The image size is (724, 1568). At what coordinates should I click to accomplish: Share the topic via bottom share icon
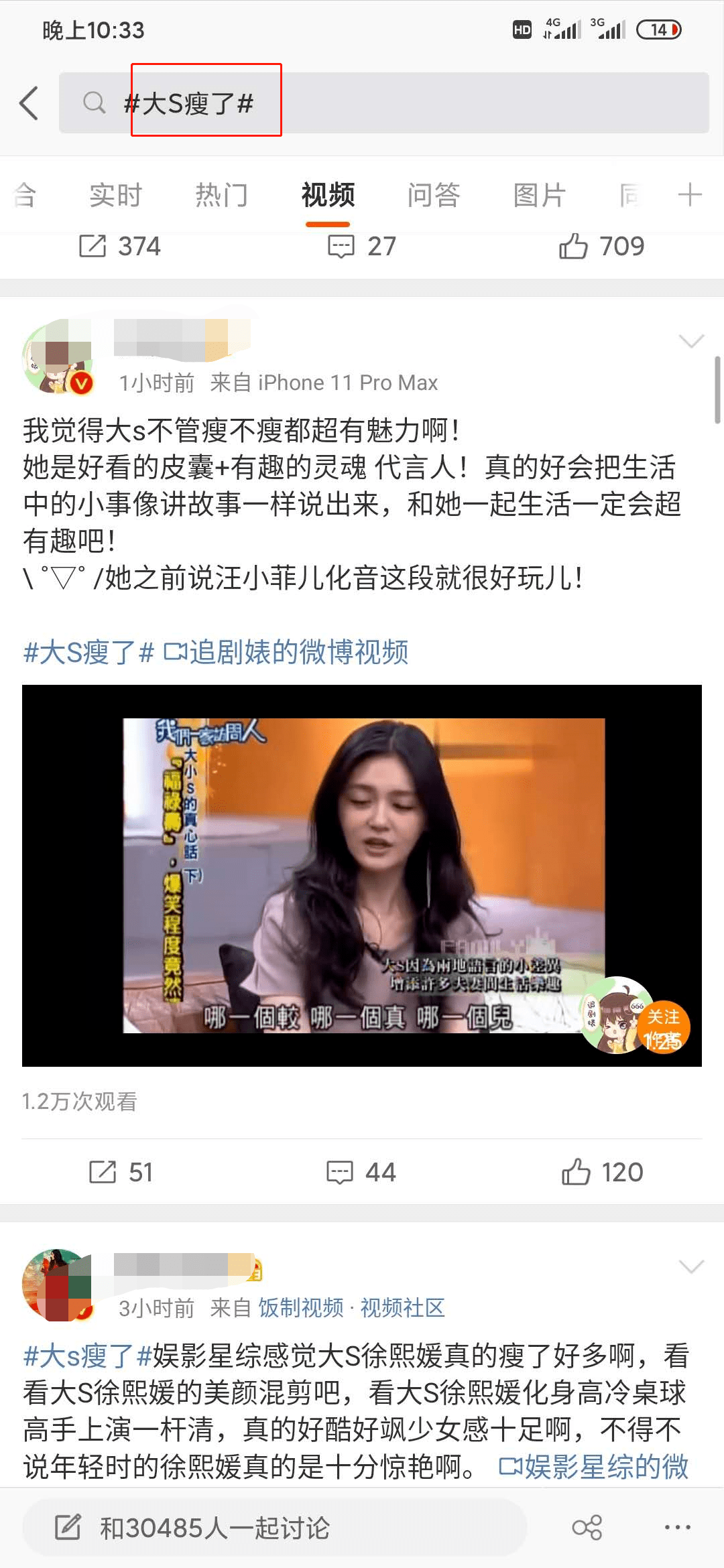pyautogui.click(x=587, y=1528)
